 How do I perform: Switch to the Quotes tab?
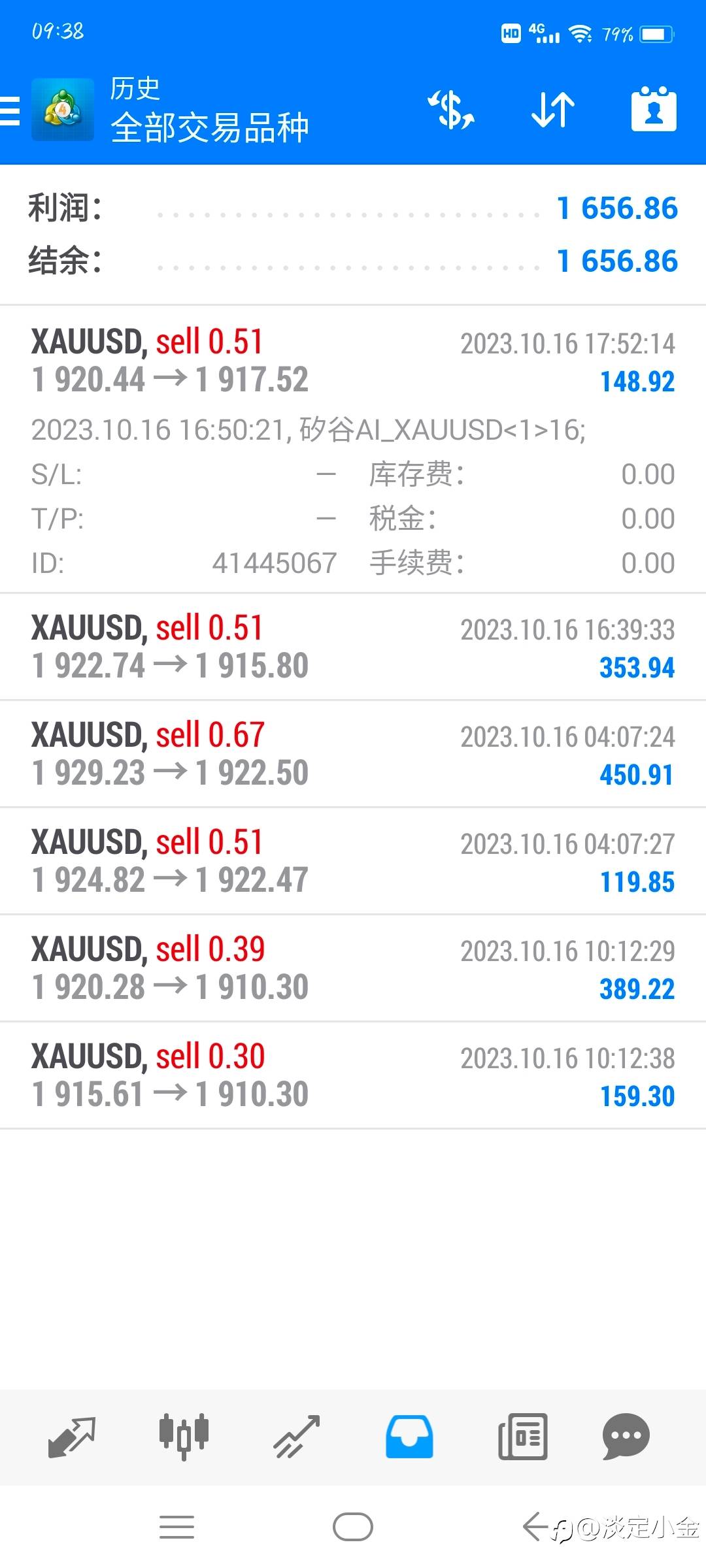(x=72, y=1437)
